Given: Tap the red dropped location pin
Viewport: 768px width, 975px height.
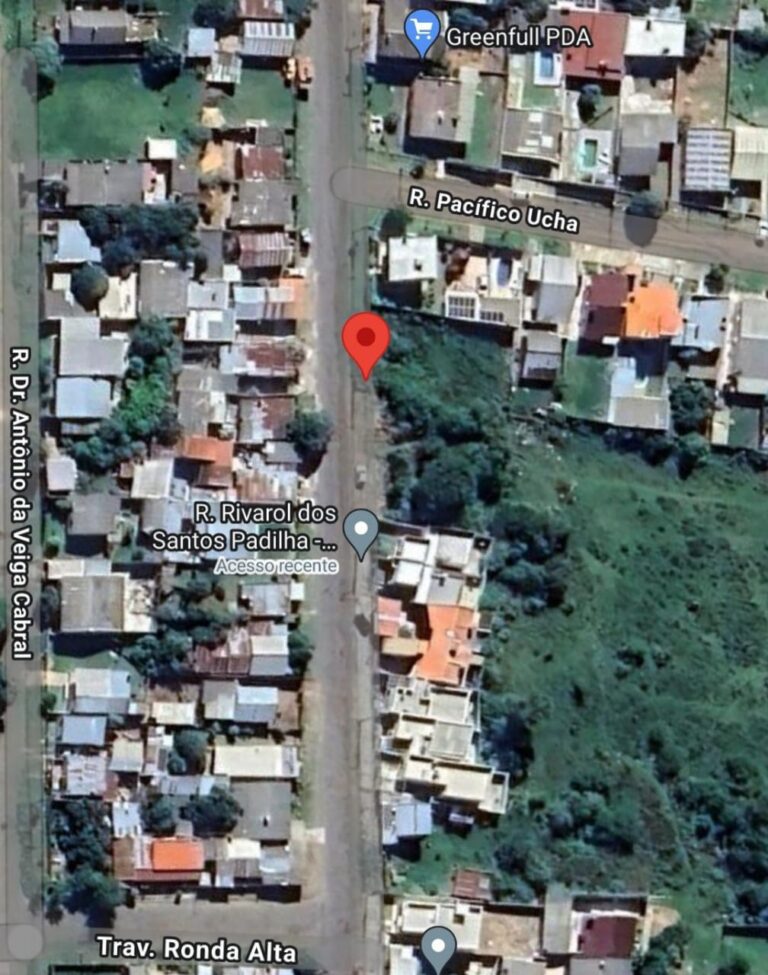Looking at the screenshot, I should (x=366, y=339).
